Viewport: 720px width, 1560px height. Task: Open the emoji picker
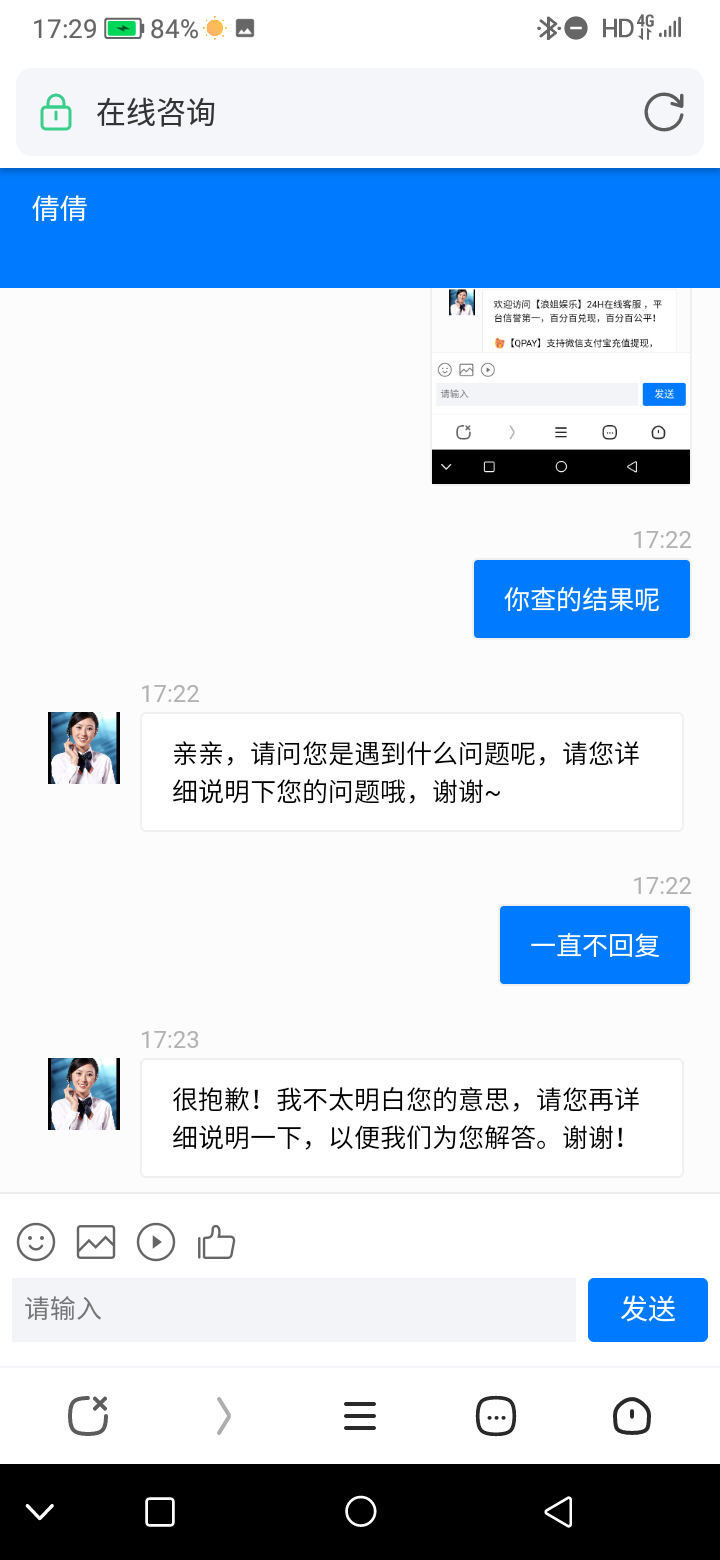click(x=36, y=1242)
